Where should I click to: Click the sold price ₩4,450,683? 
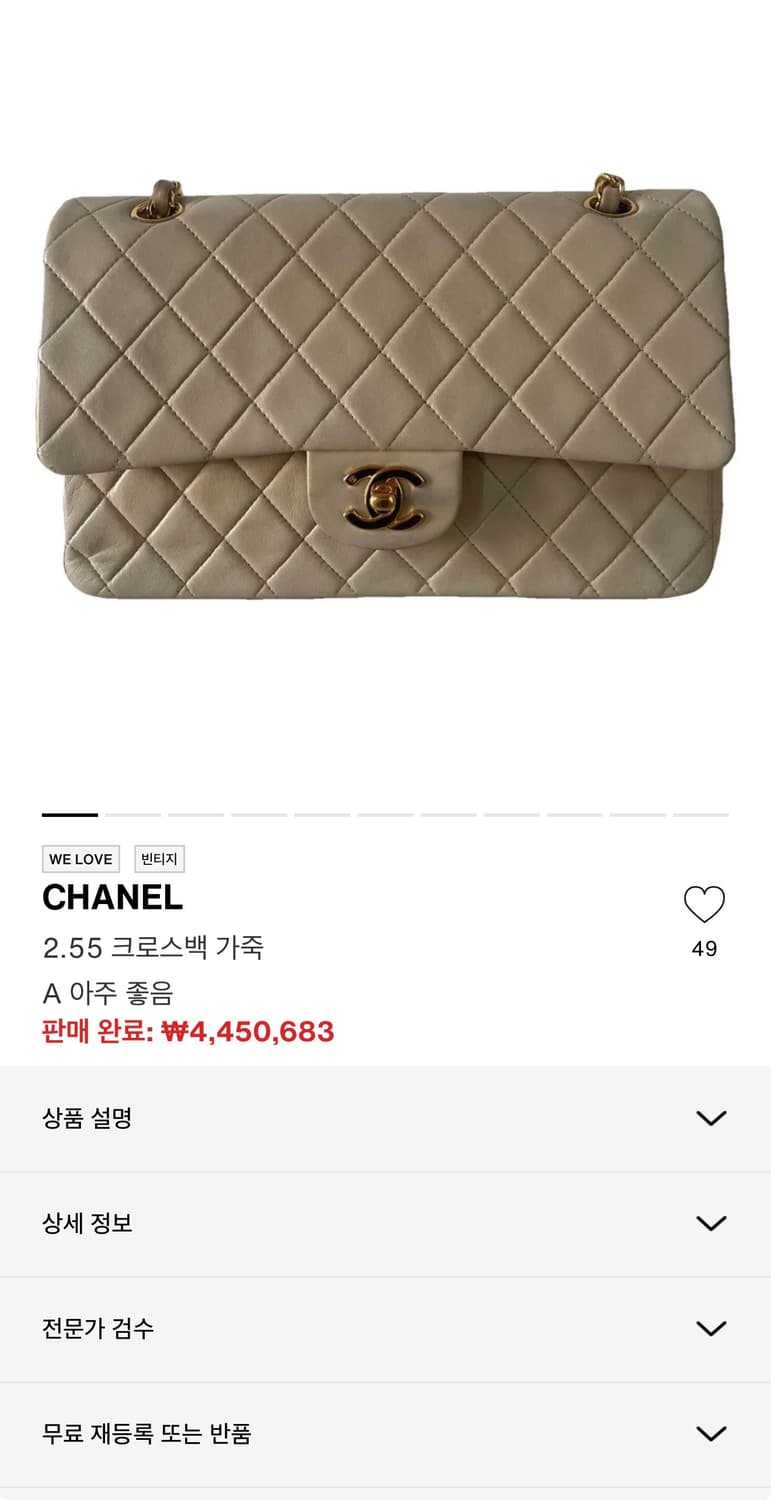(x=250, y=1032)
